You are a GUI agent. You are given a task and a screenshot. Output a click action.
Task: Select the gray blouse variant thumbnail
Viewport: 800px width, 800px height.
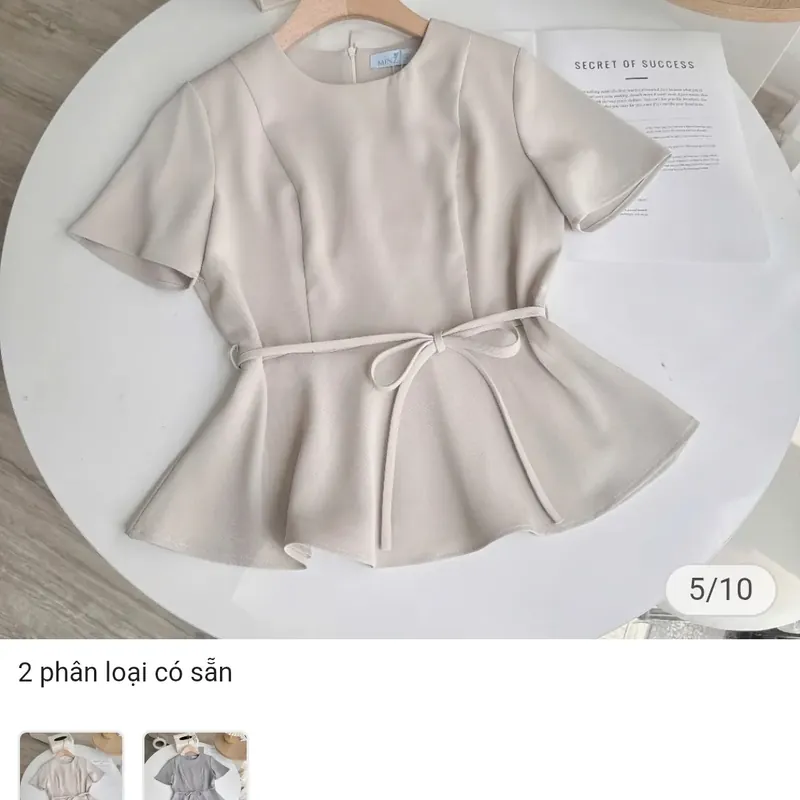[x=196, y=767]
